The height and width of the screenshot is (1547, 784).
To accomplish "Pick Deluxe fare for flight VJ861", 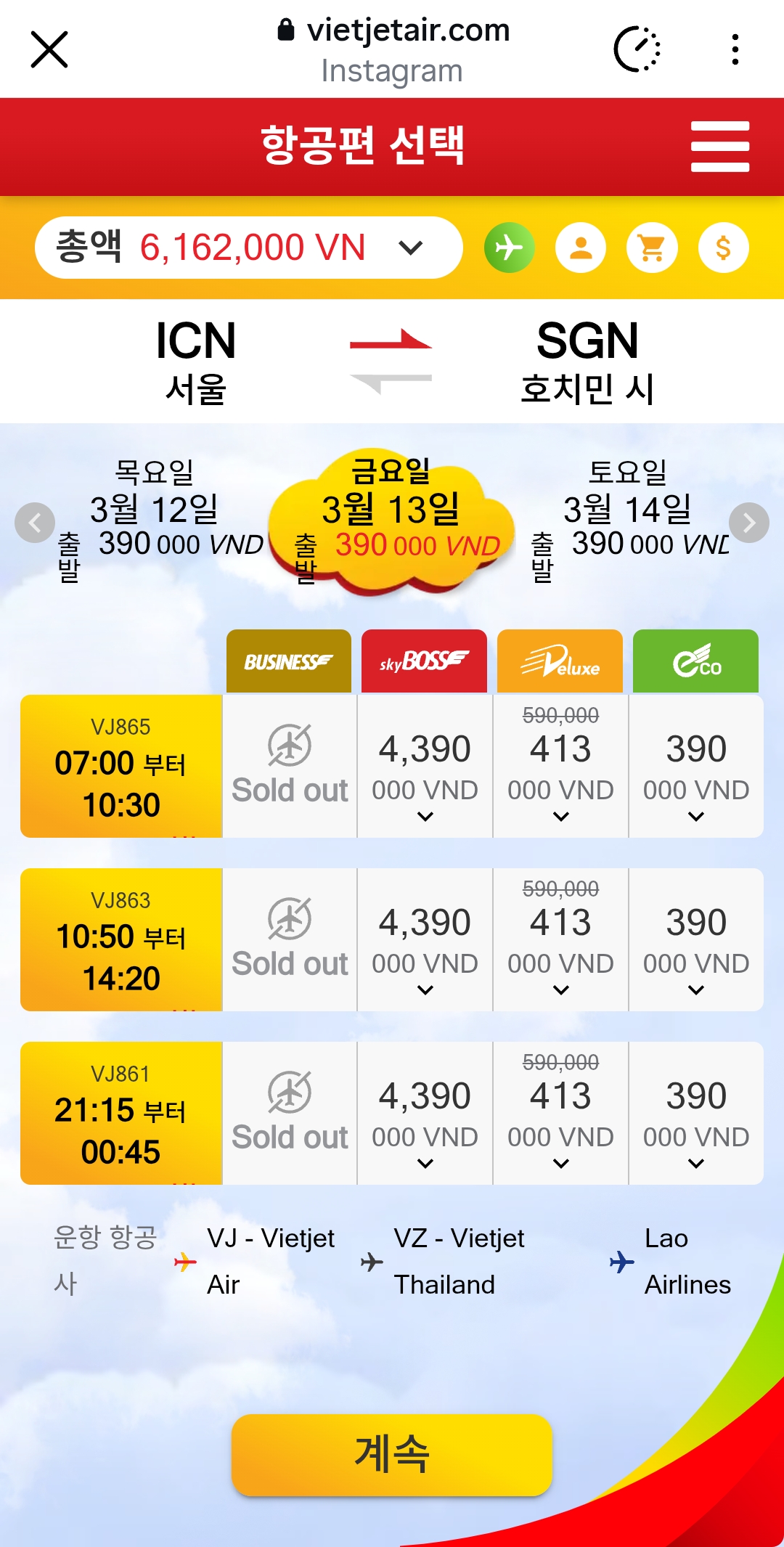I will (560, 1114).
